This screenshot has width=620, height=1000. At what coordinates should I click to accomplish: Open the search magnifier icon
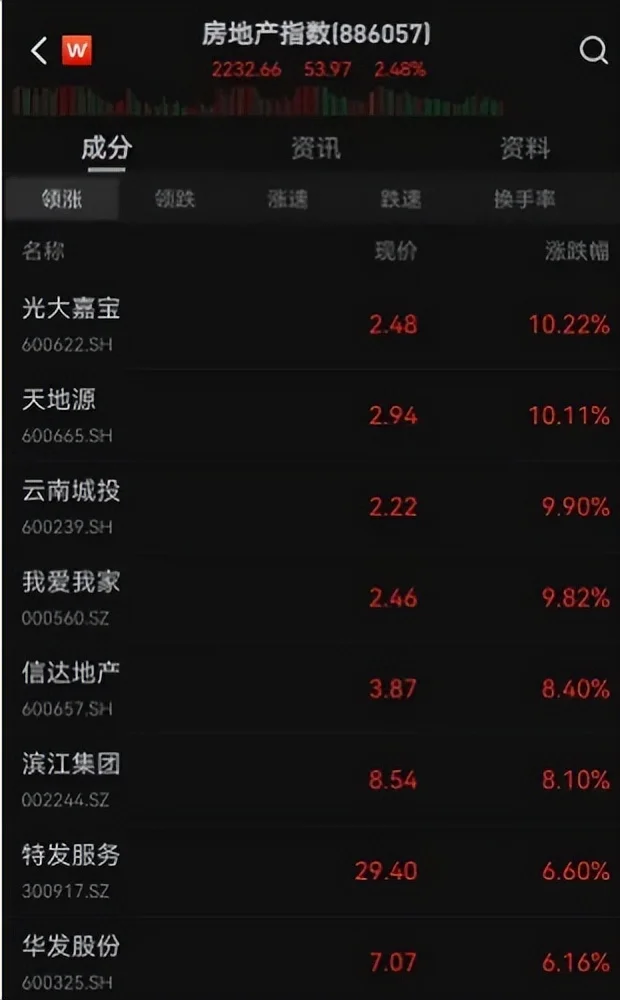click(x=593, y=50)
